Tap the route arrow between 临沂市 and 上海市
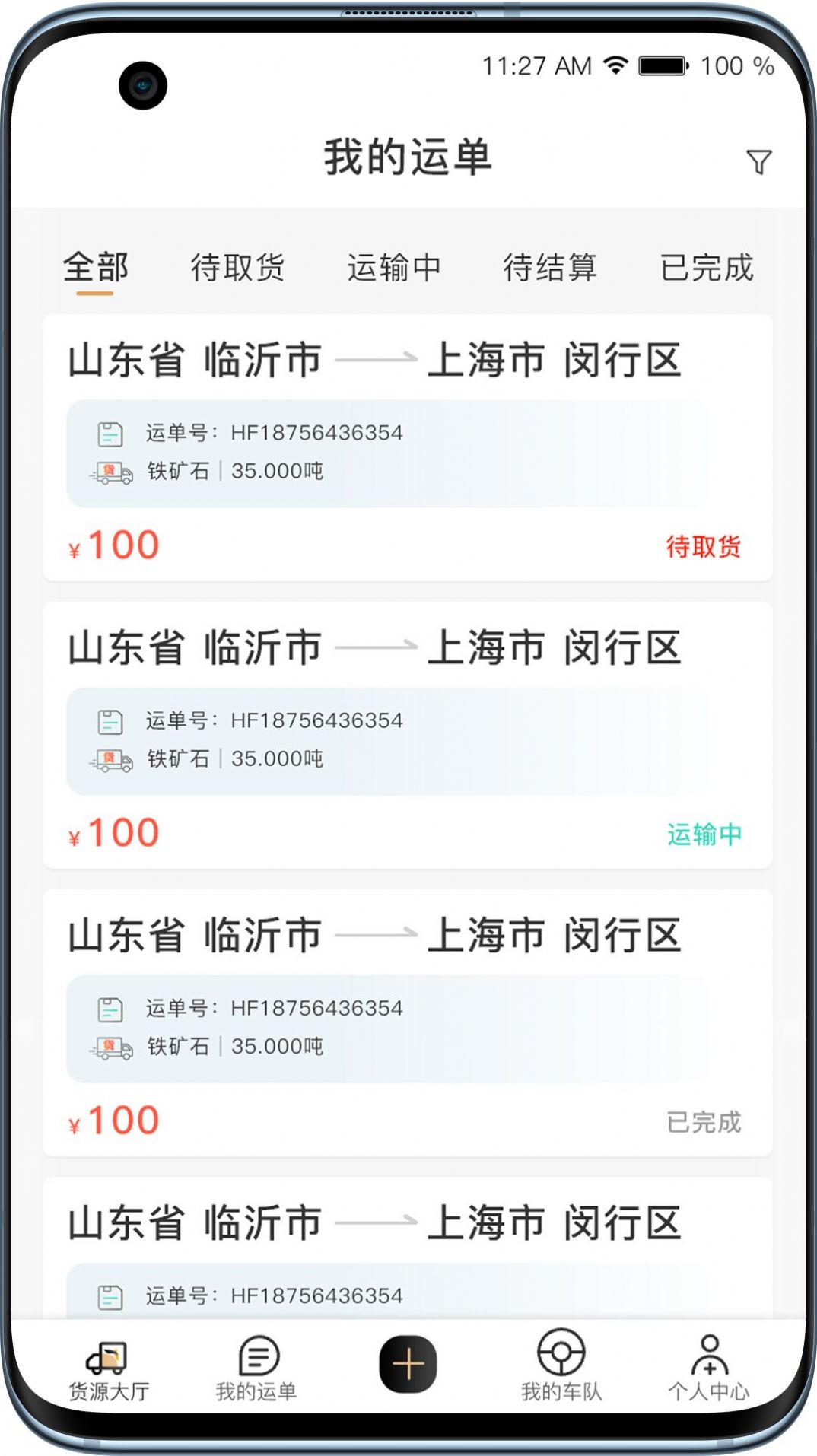 [374, 361]
